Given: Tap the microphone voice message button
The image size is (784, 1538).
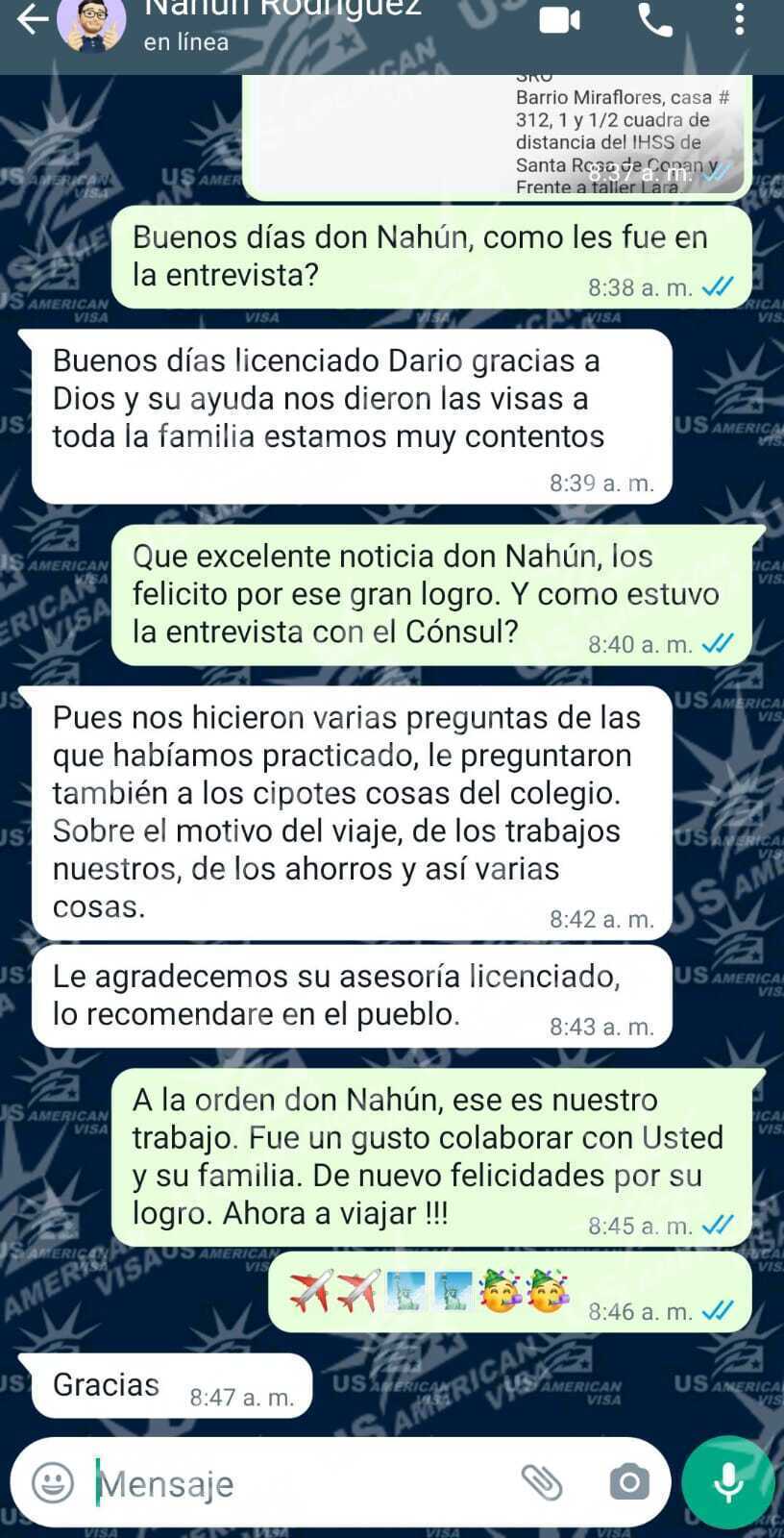Looking at the screenshot, I should 728,1482.
